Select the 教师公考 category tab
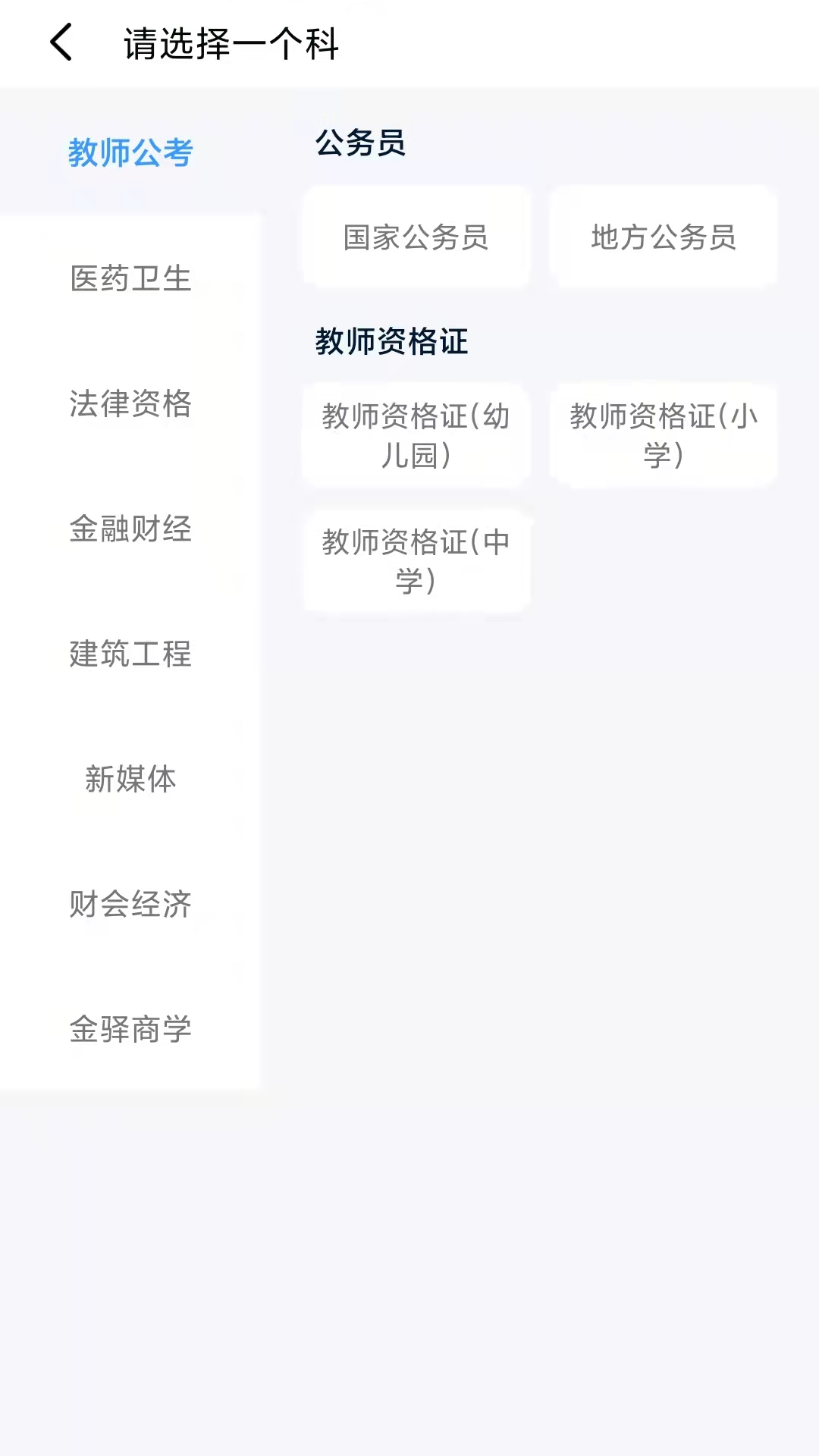819x1456 pixels. [130, 152]
